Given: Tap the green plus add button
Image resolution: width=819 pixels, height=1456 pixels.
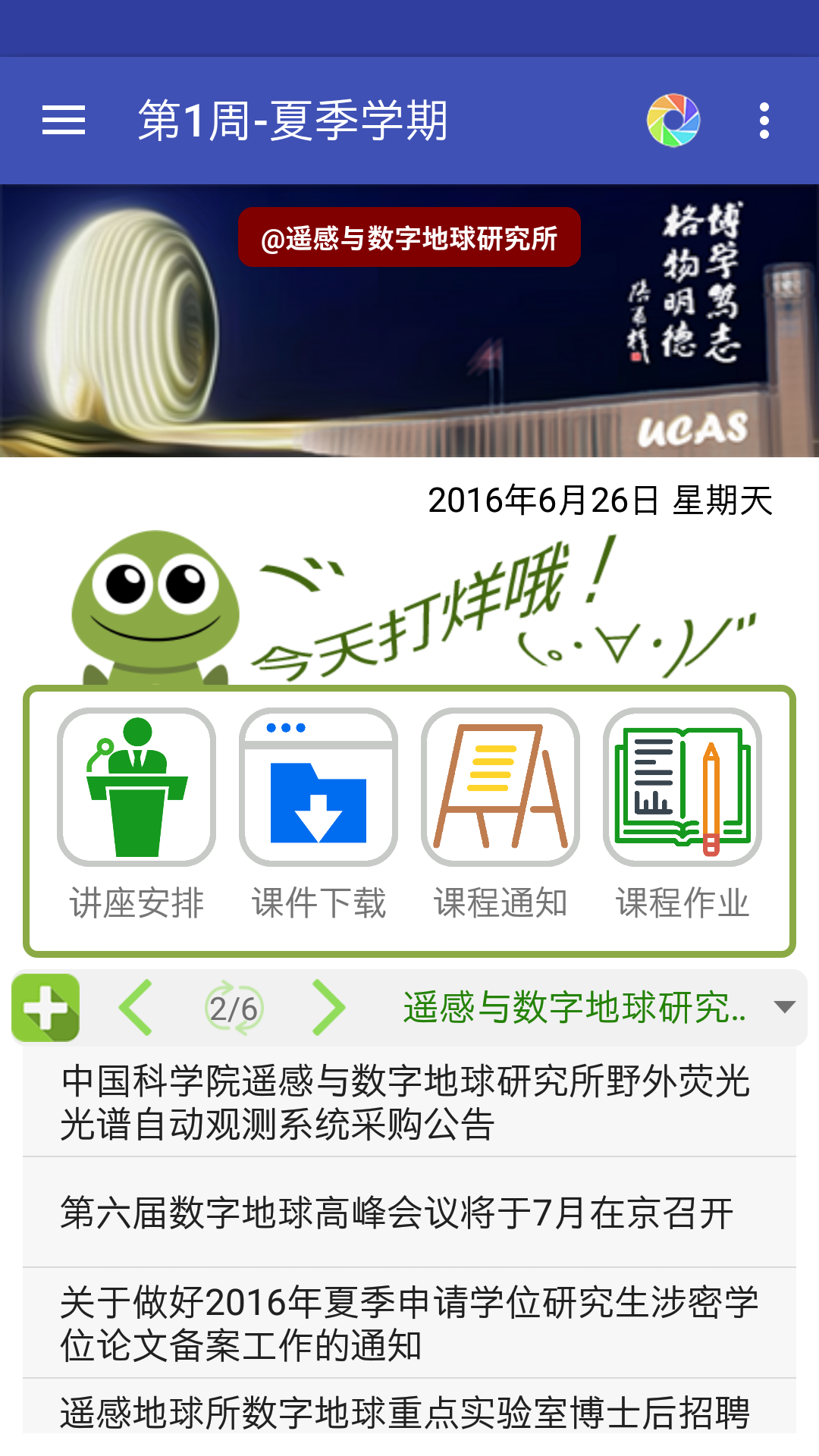Looking at the screenshot, I should click(x=46, y=1008).
